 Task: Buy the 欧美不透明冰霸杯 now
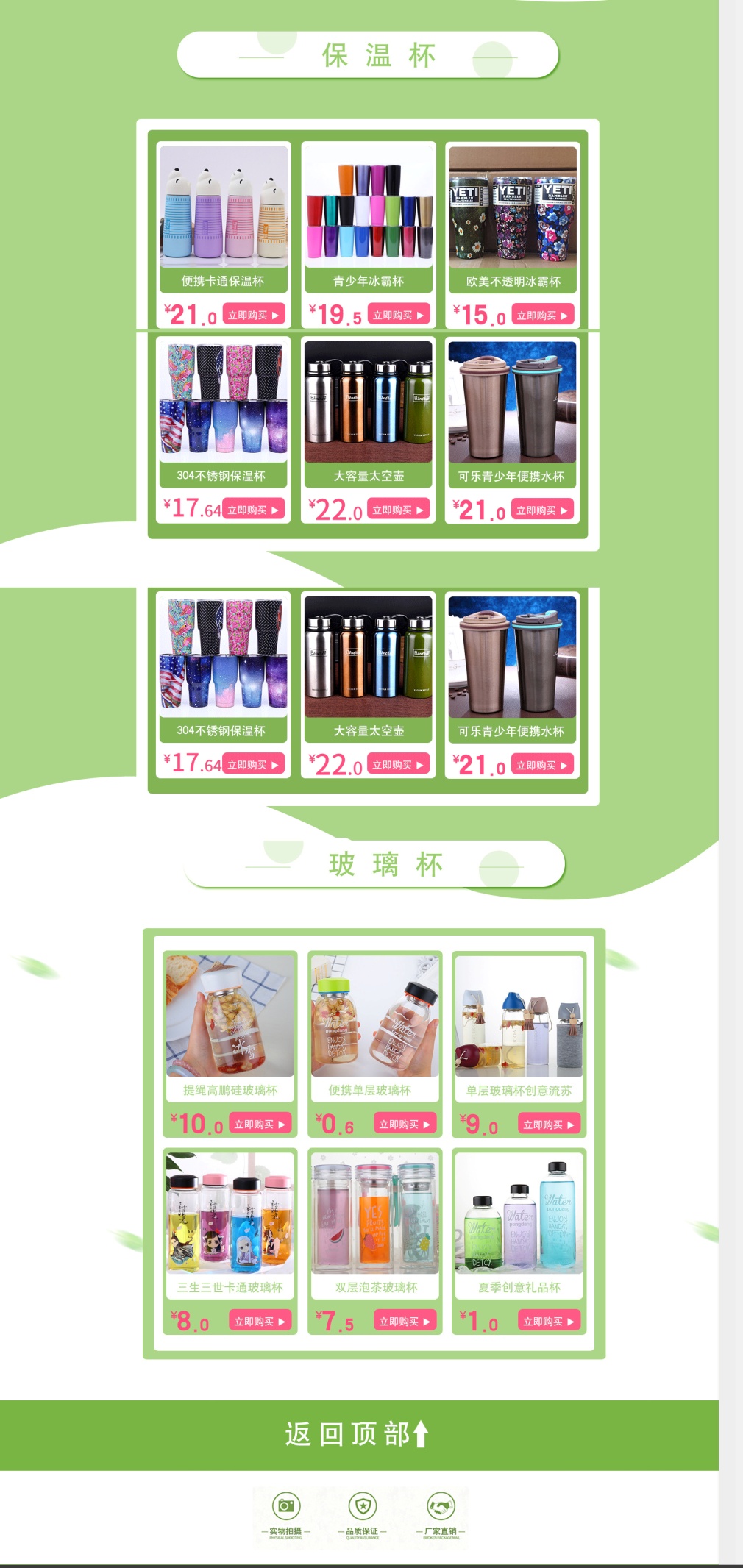tap(543, 316)
